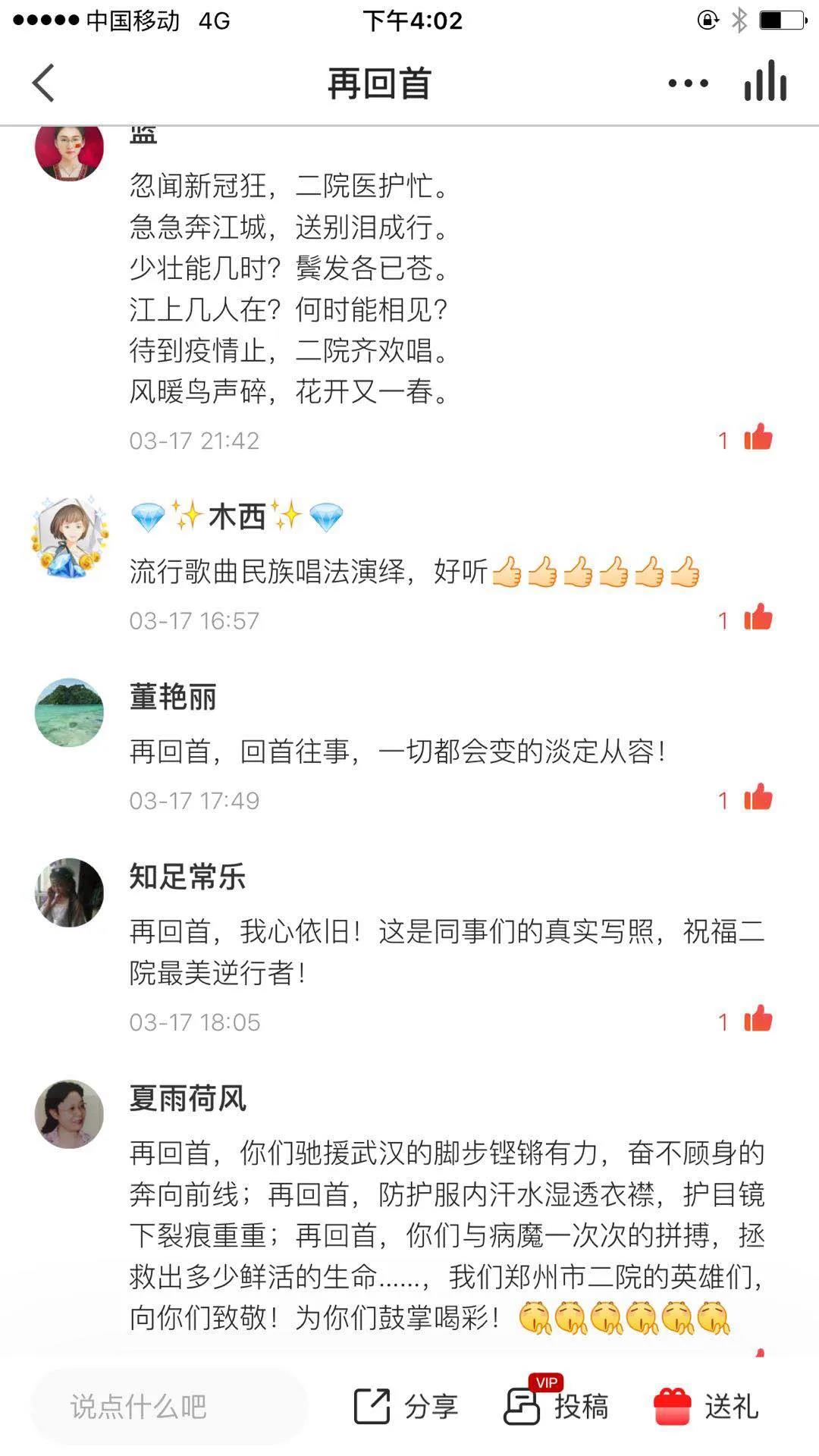819x1456 pixels.
Task: Tap 夏雨荷风's profile picture
Action: (69, 1114)
